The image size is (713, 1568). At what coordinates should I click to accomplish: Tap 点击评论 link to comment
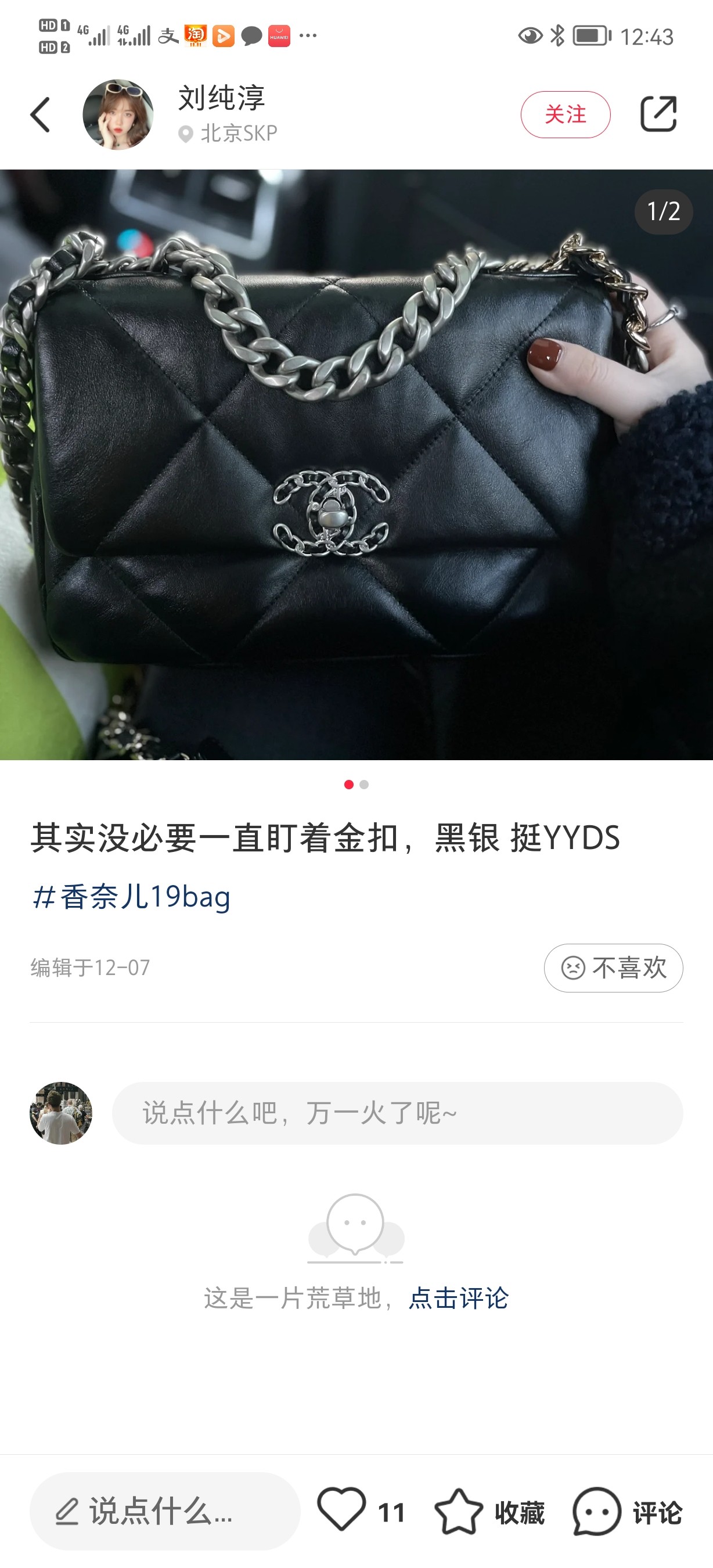point(459,1299)
